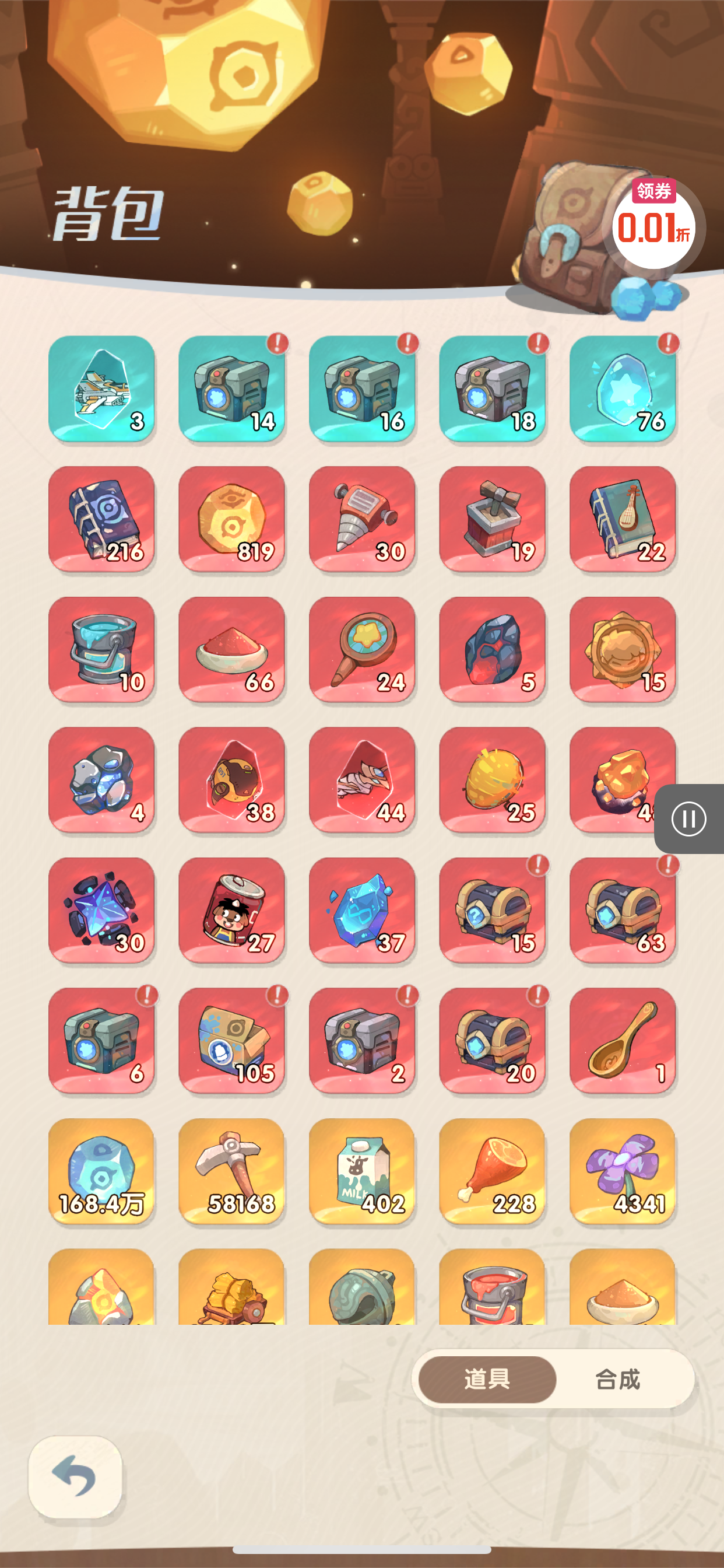724x1568 pixels.
Task: Open the 领券 0.01折 coupon badge
Action: [x=653, y=224]
